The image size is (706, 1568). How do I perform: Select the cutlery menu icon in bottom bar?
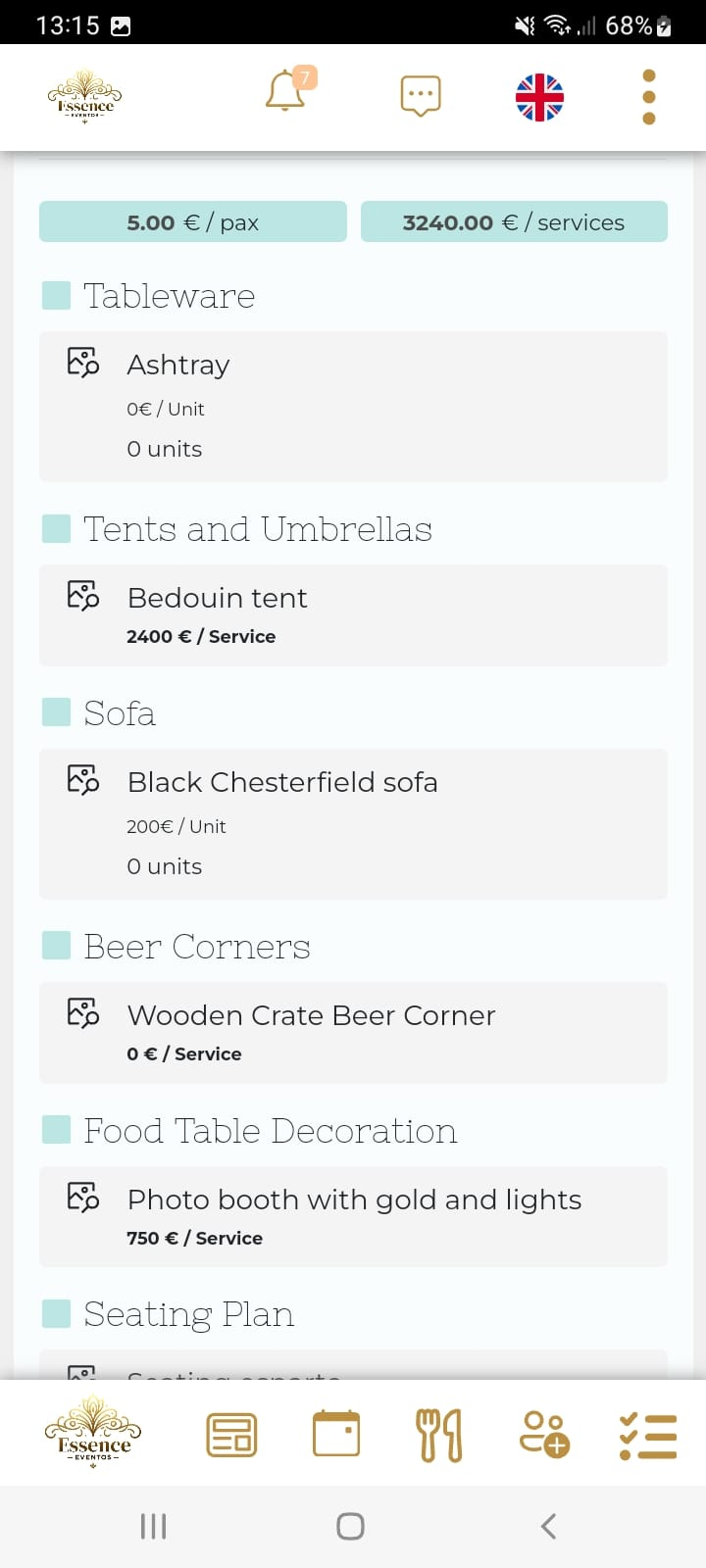[x=440, y=1433]
